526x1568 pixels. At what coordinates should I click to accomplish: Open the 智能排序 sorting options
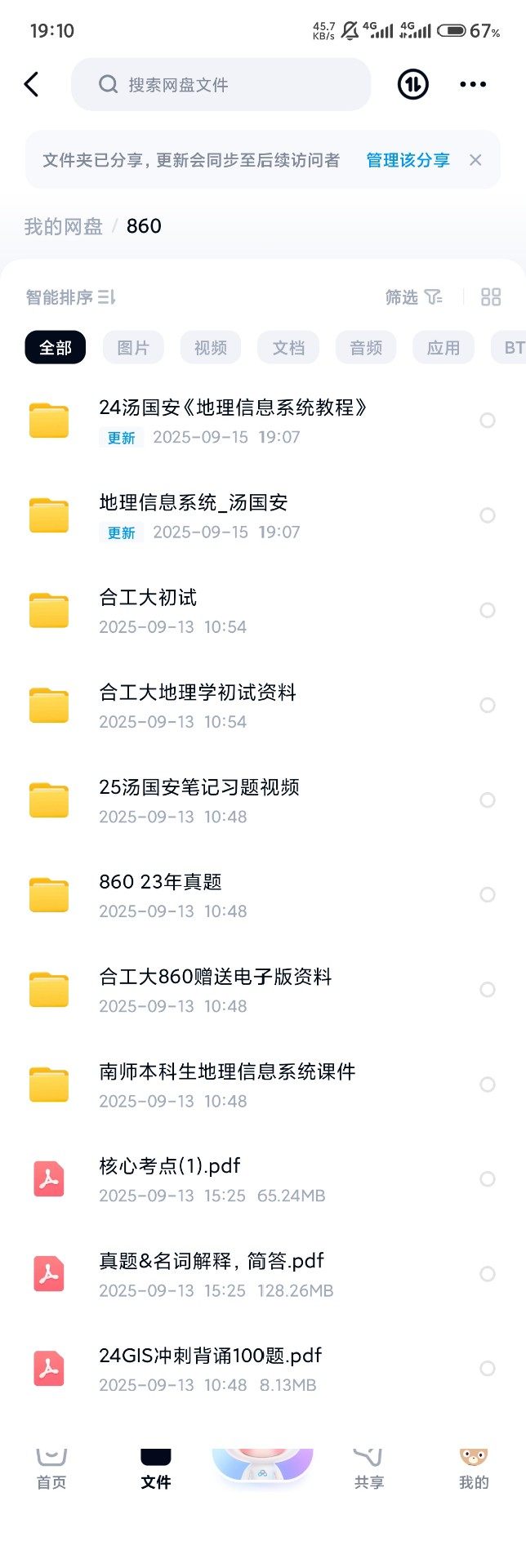click(70, 297)
